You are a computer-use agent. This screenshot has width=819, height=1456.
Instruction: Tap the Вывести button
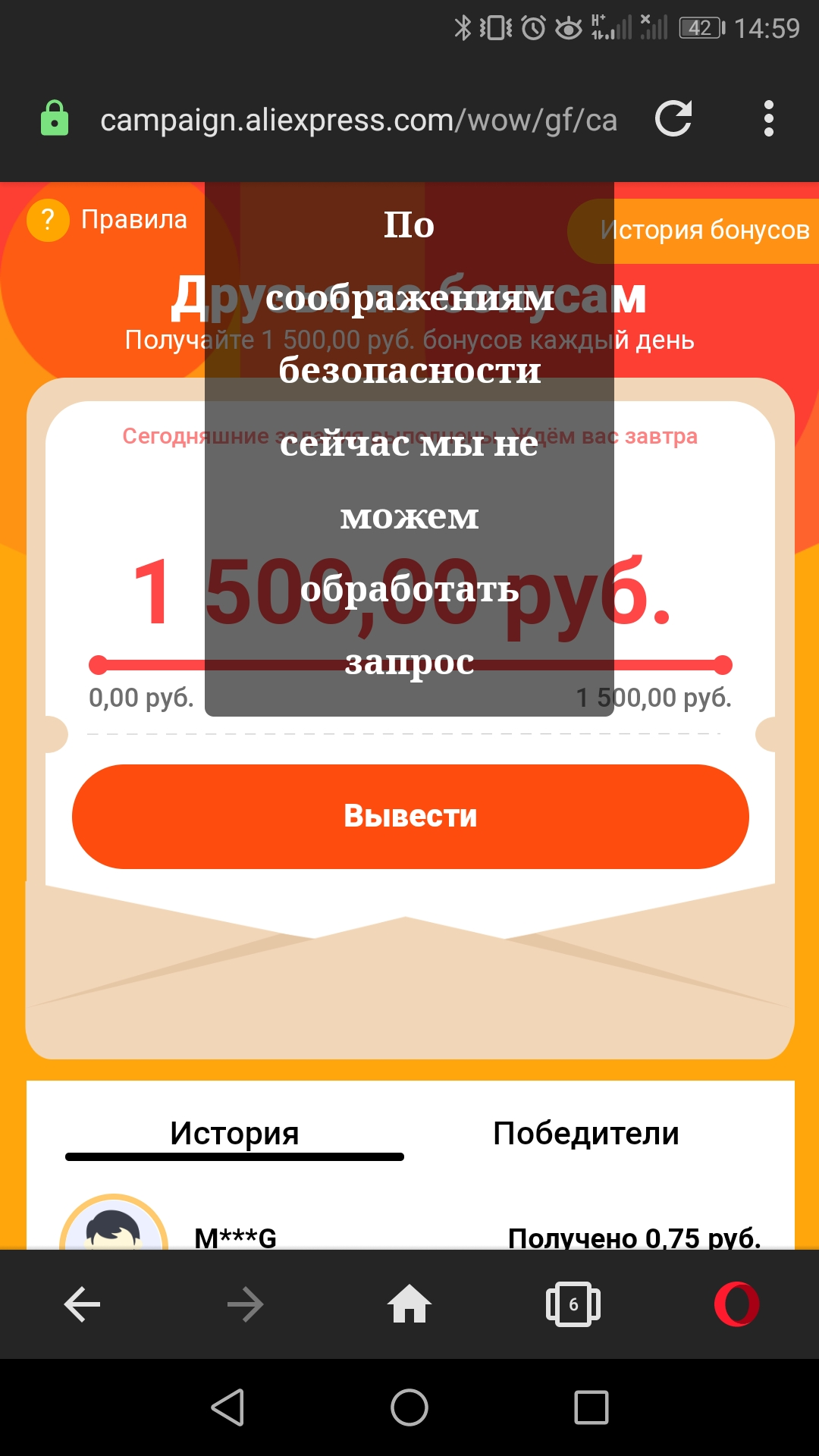(410, 817)
